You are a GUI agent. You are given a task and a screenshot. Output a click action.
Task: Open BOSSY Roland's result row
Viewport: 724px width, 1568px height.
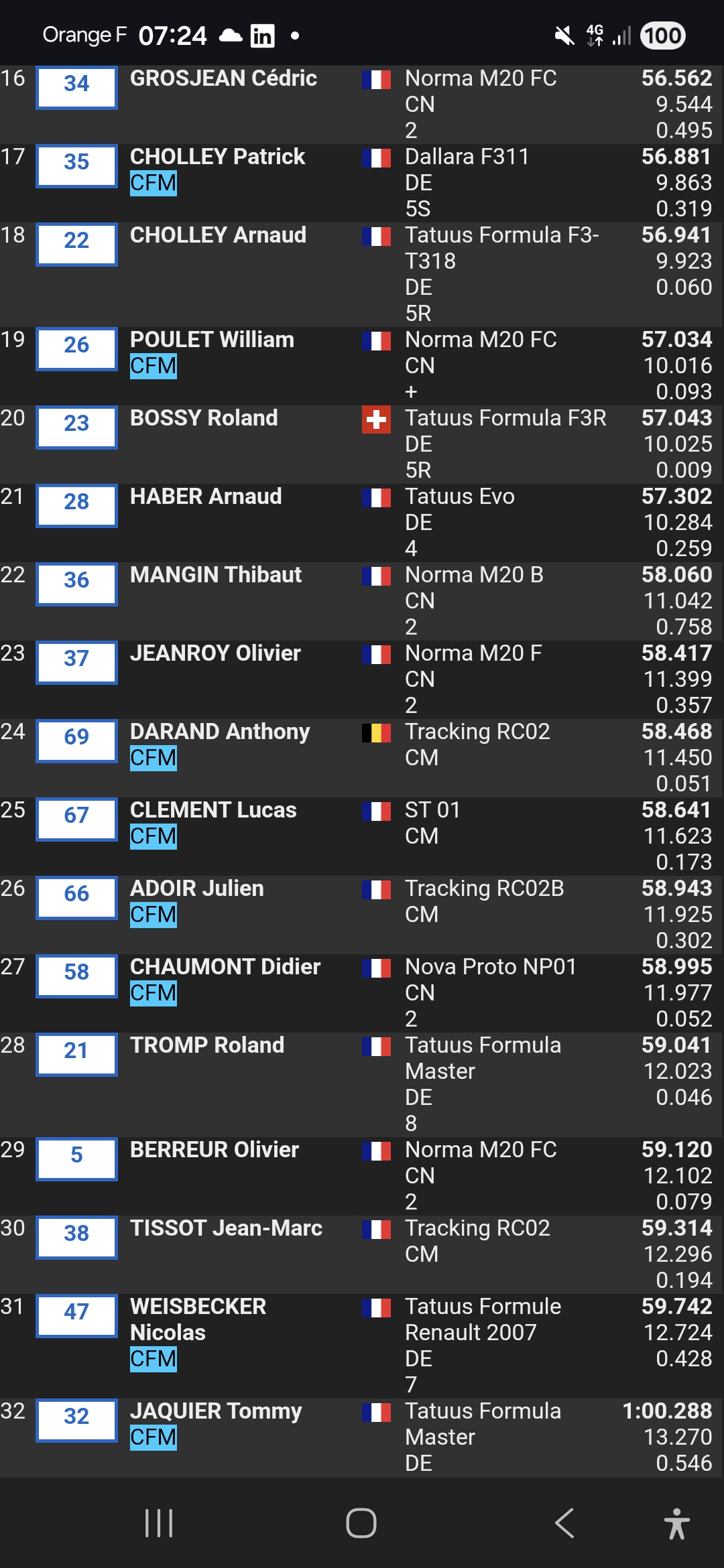pos(204,419)
